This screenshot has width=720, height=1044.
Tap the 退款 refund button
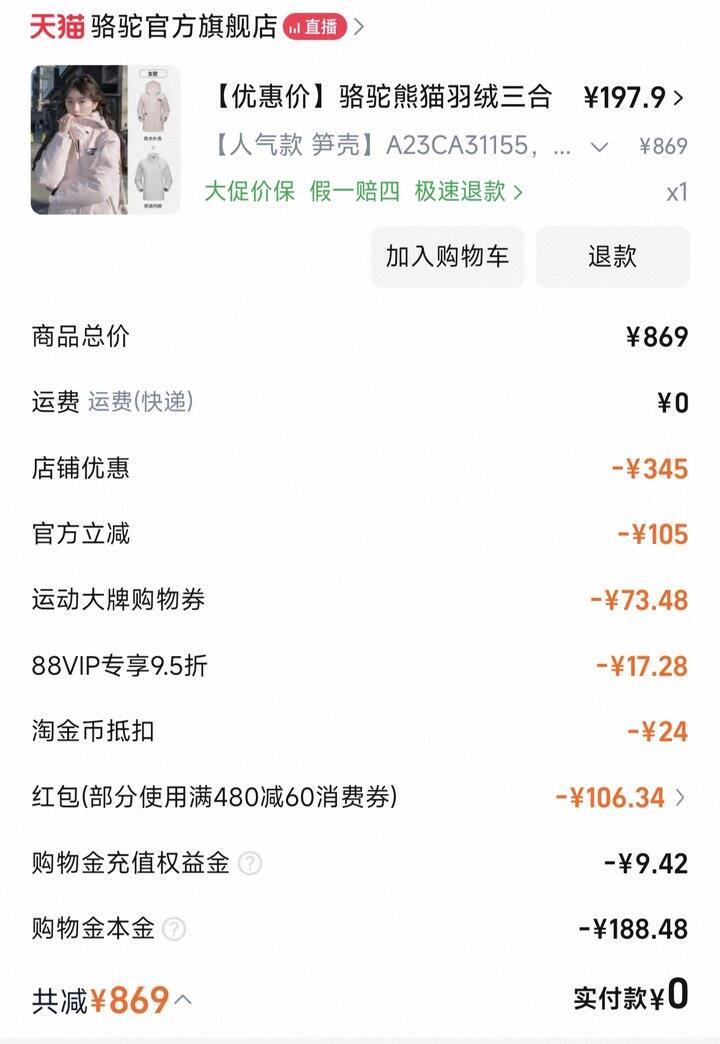click(x=613, y=257)
